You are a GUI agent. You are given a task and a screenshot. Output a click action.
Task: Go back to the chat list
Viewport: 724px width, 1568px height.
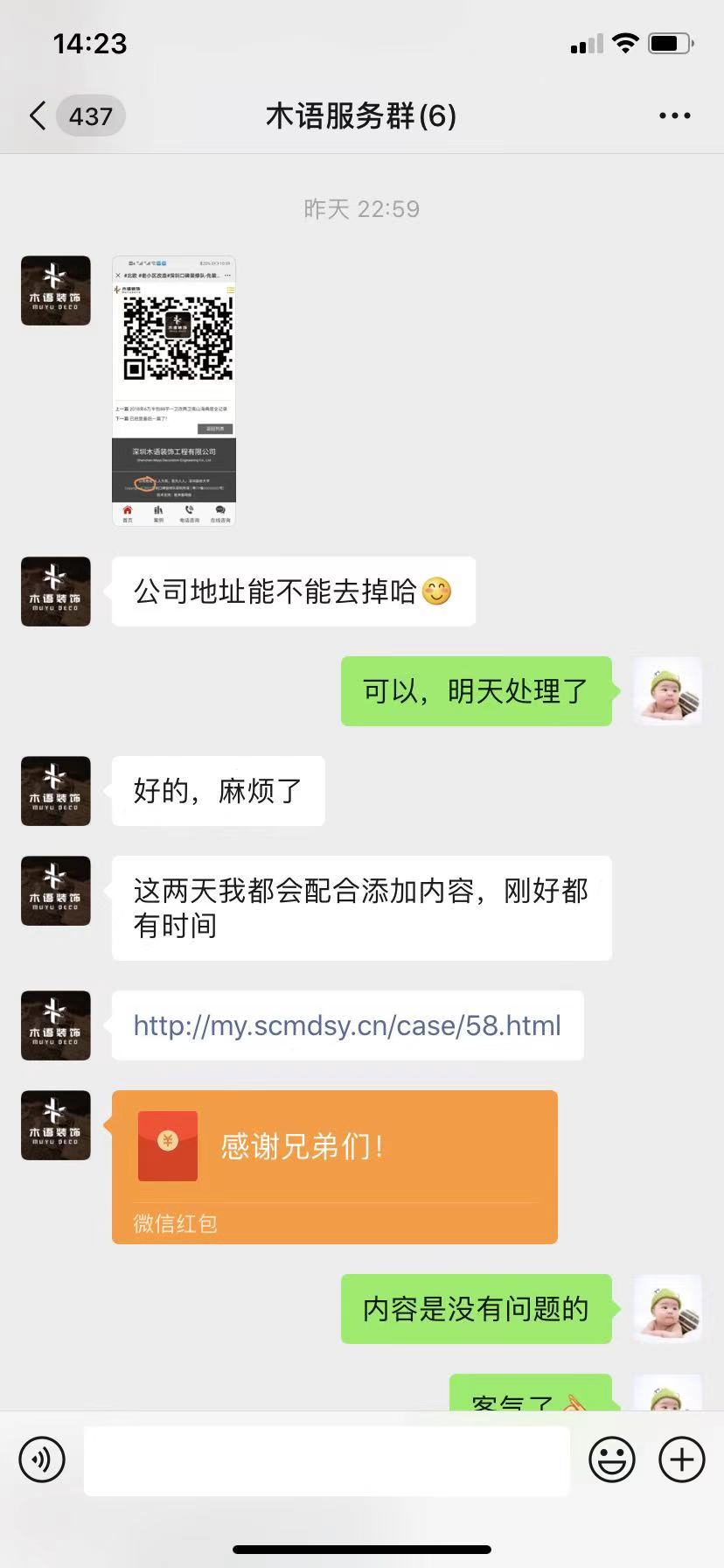[x=38, y=115]
